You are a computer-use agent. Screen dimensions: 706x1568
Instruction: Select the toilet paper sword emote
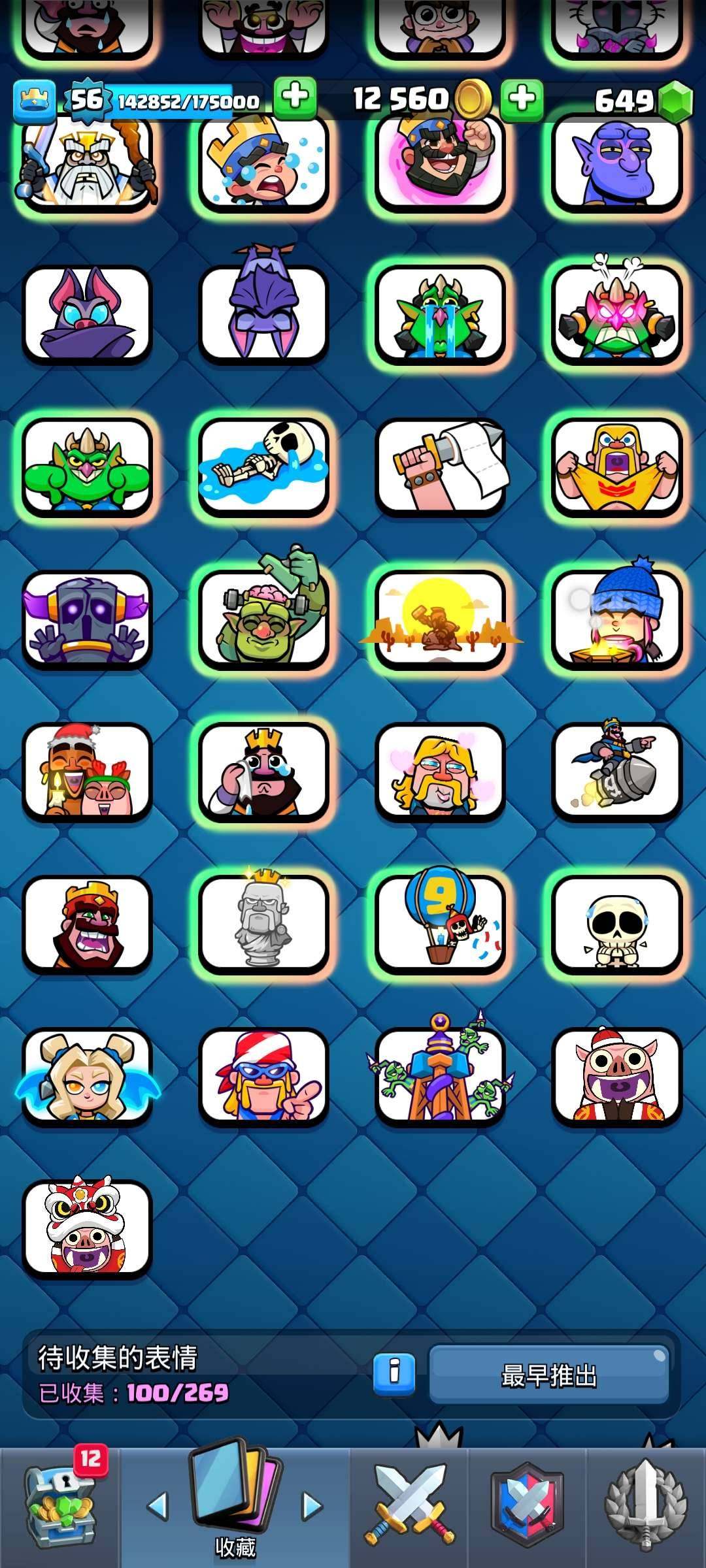440,464
